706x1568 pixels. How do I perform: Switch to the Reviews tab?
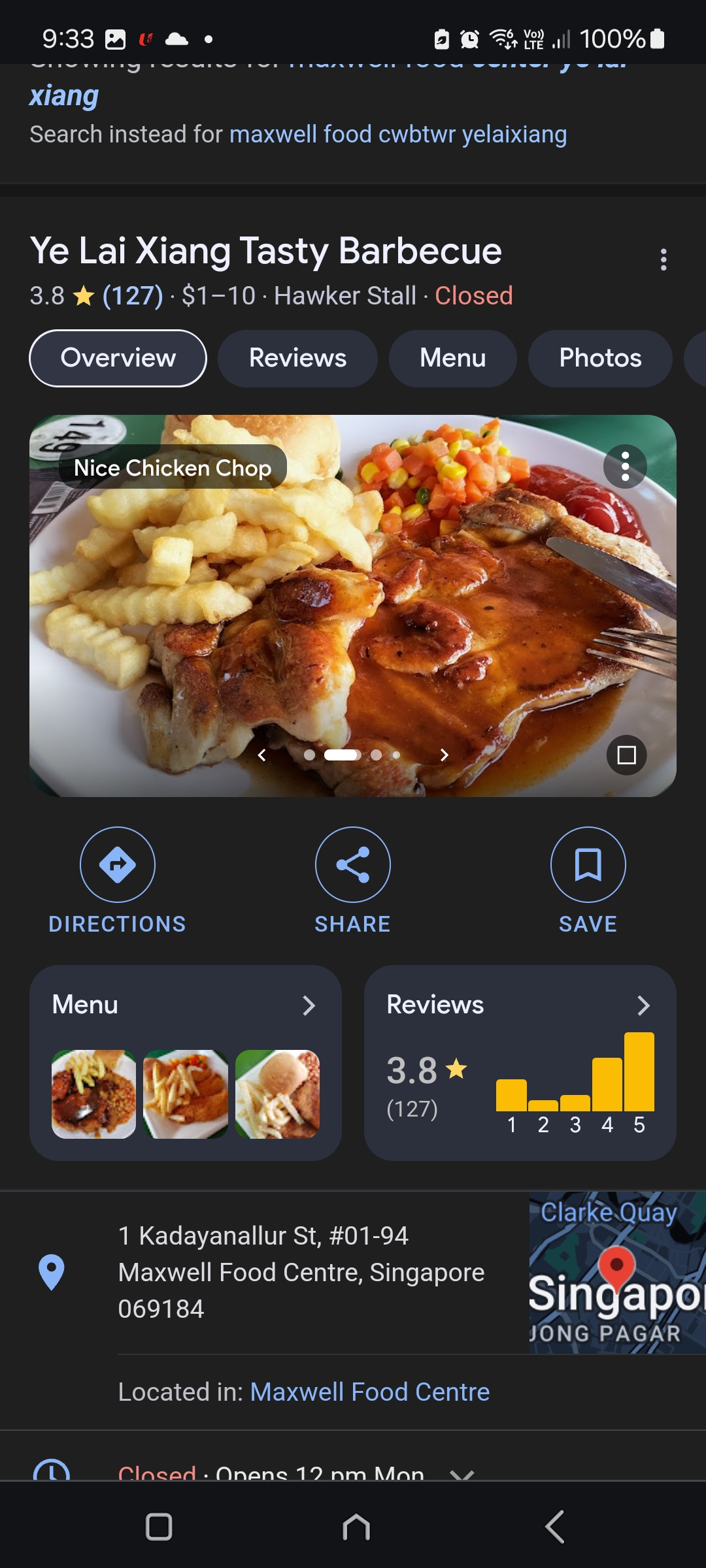297,358
